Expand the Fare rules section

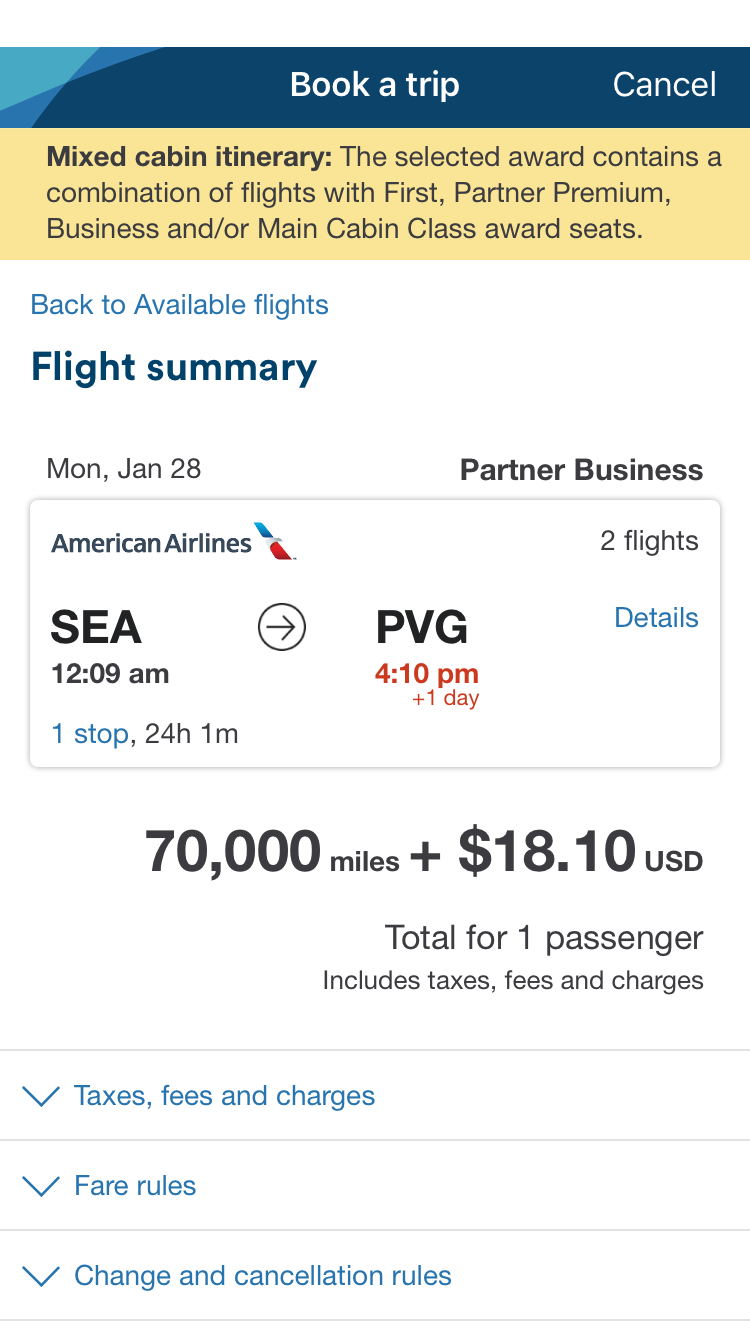[135, 1186]
